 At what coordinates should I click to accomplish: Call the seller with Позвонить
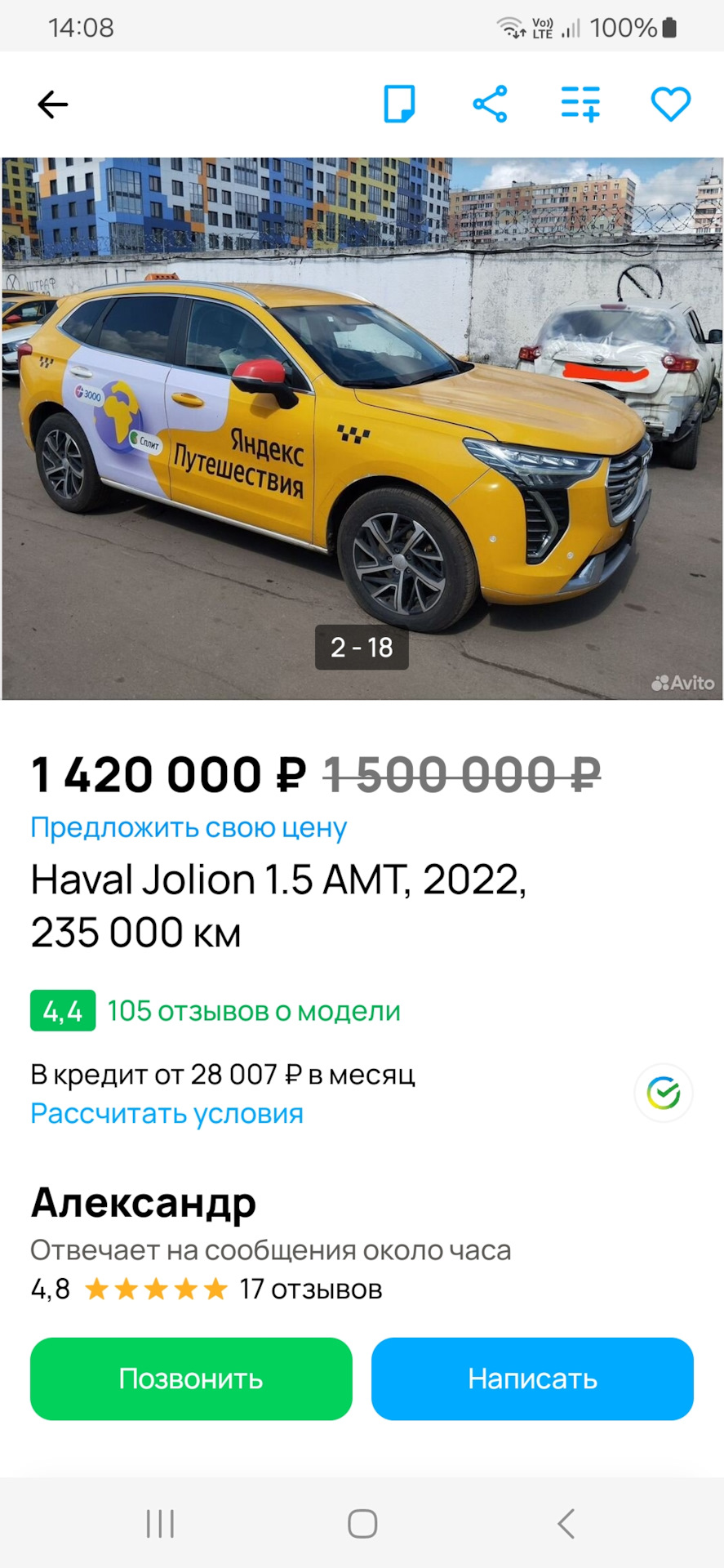coord(191,1379)
